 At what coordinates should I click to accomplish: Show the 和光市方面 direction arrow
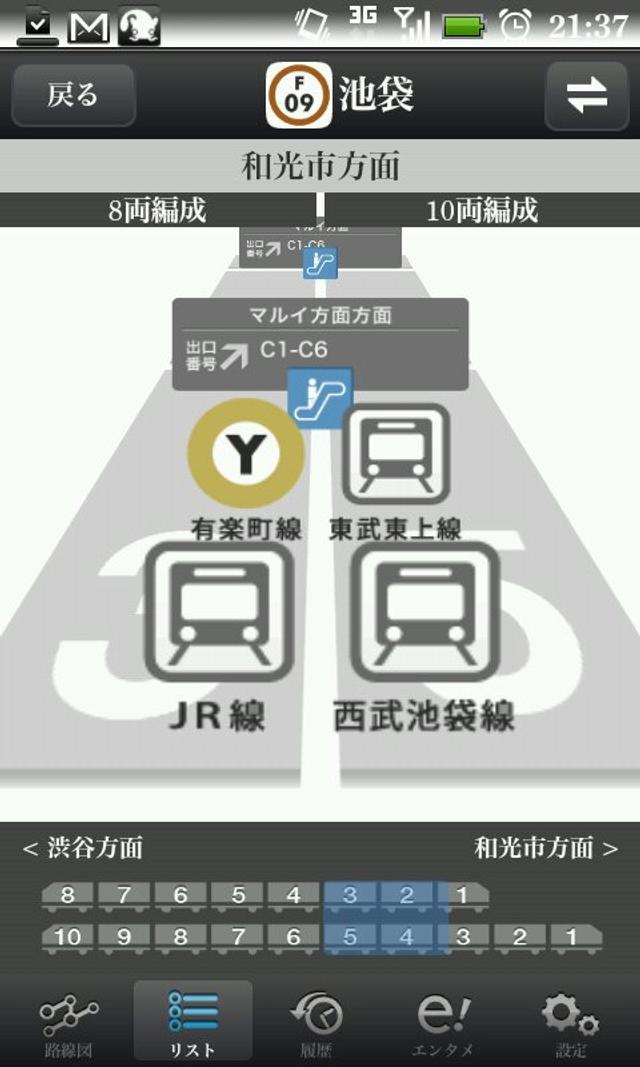click(x=546, y=849)
